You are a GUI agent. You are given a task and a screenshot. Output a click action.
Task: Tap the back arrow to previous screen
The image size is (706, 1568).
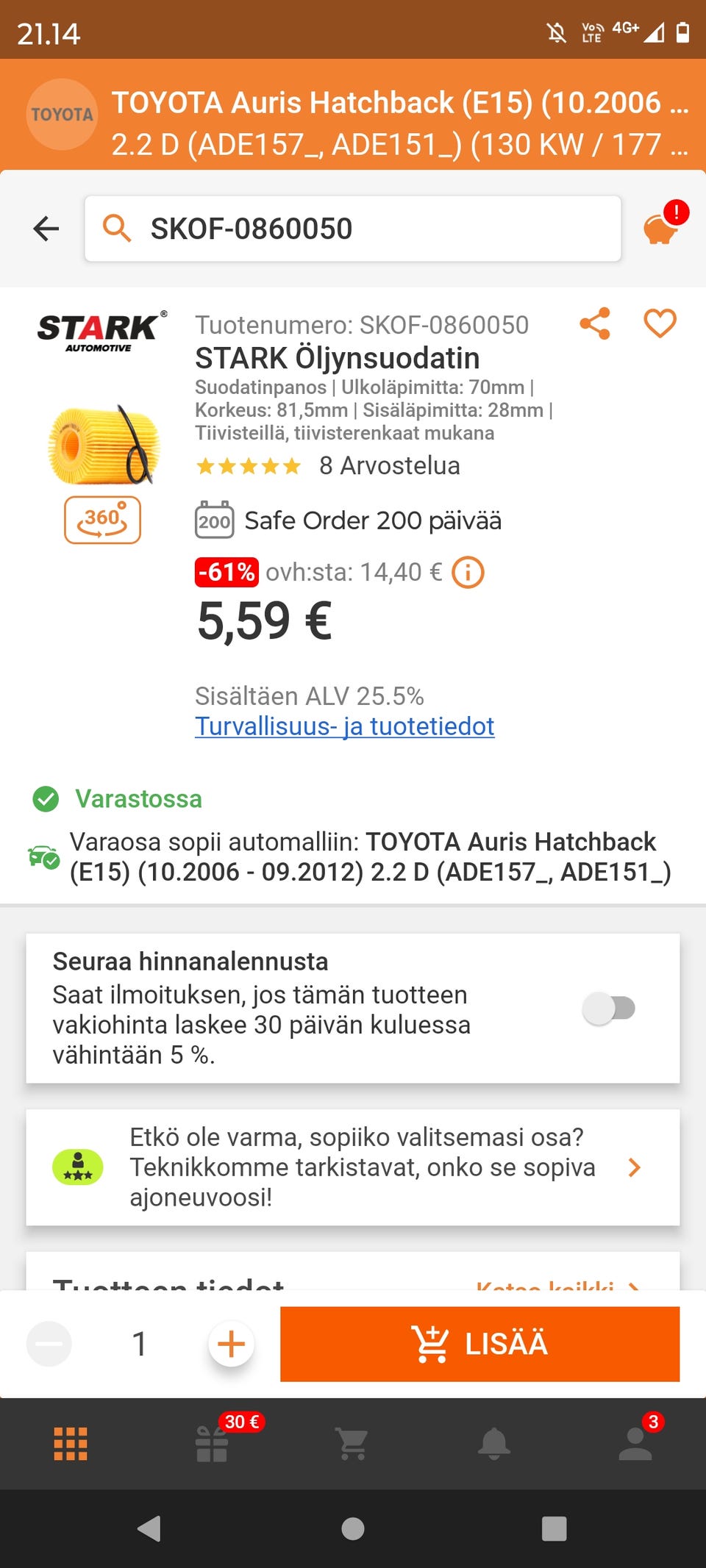[x=46, y=228]
